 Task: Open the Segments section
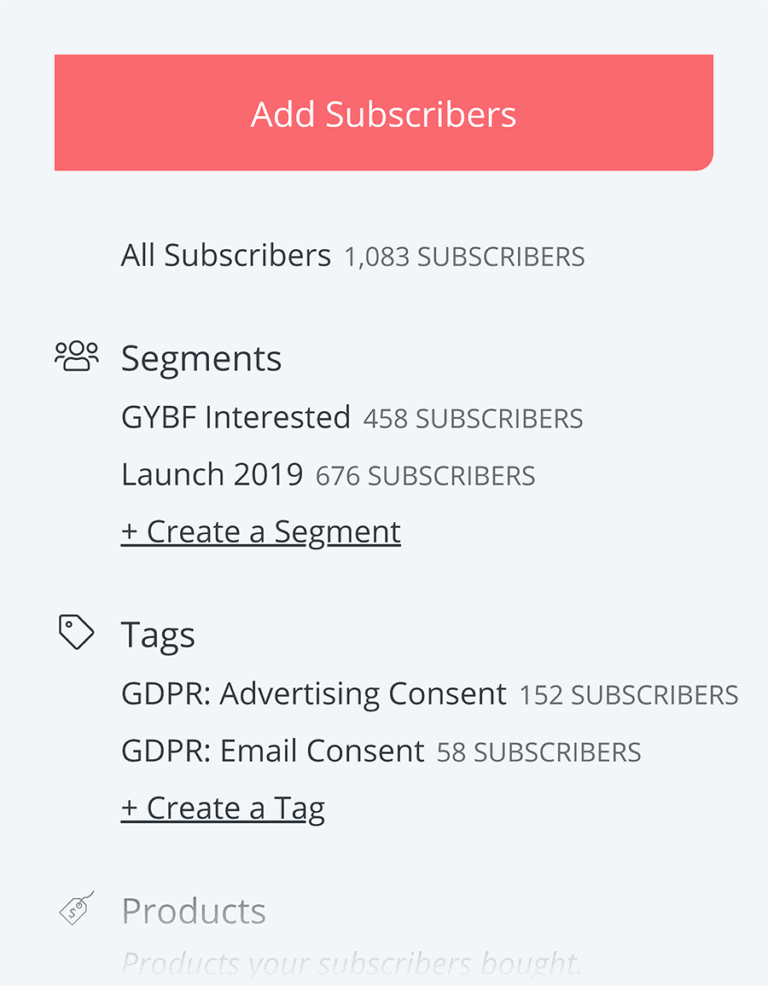201,358
